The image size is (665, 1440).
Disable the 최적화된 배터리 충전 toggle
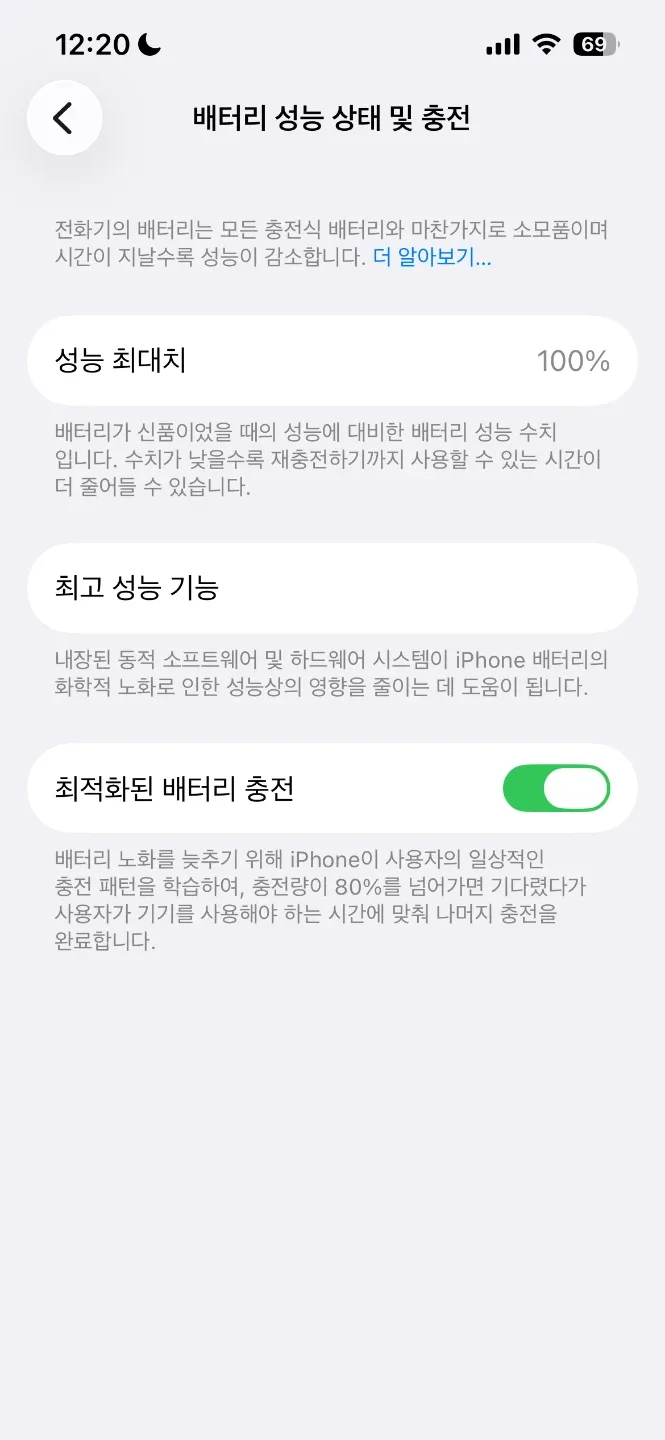[555, 789]
